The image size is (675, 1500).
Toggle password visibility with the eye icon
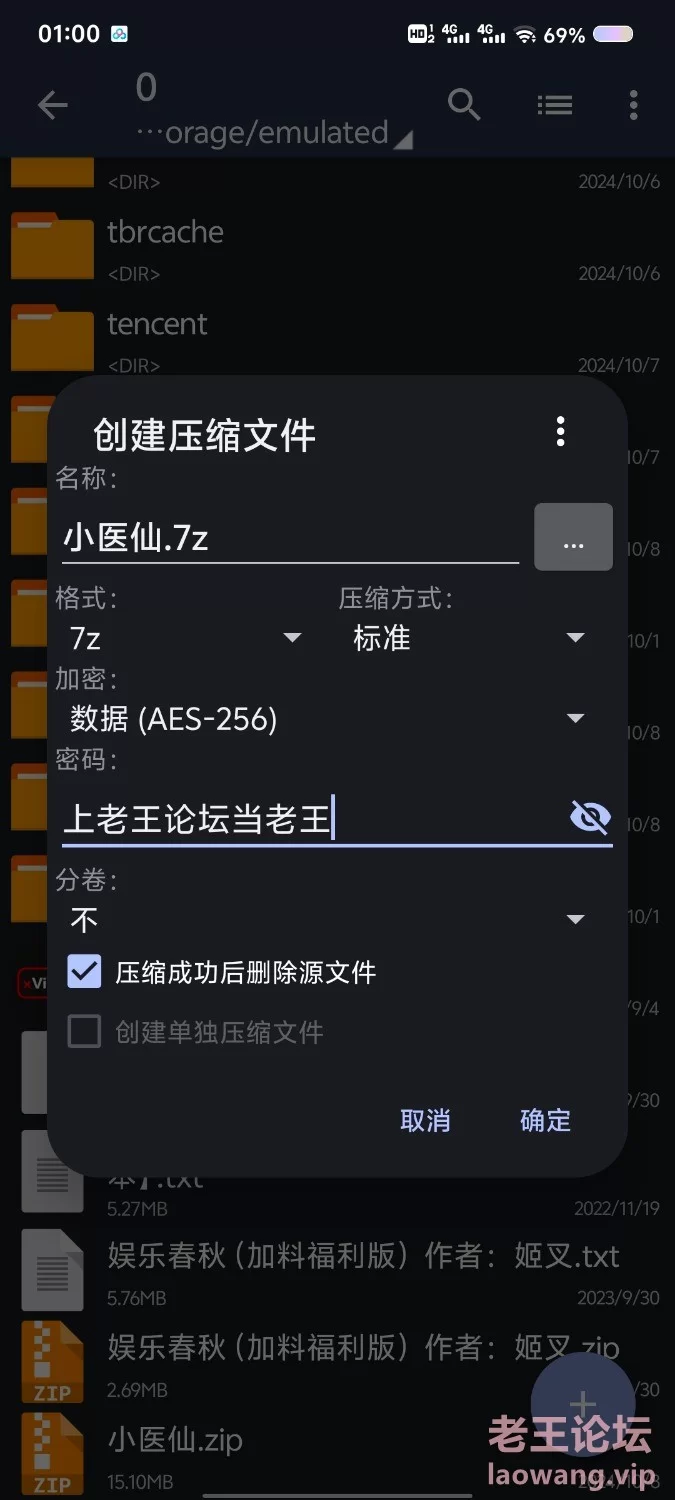coord(589,818)
